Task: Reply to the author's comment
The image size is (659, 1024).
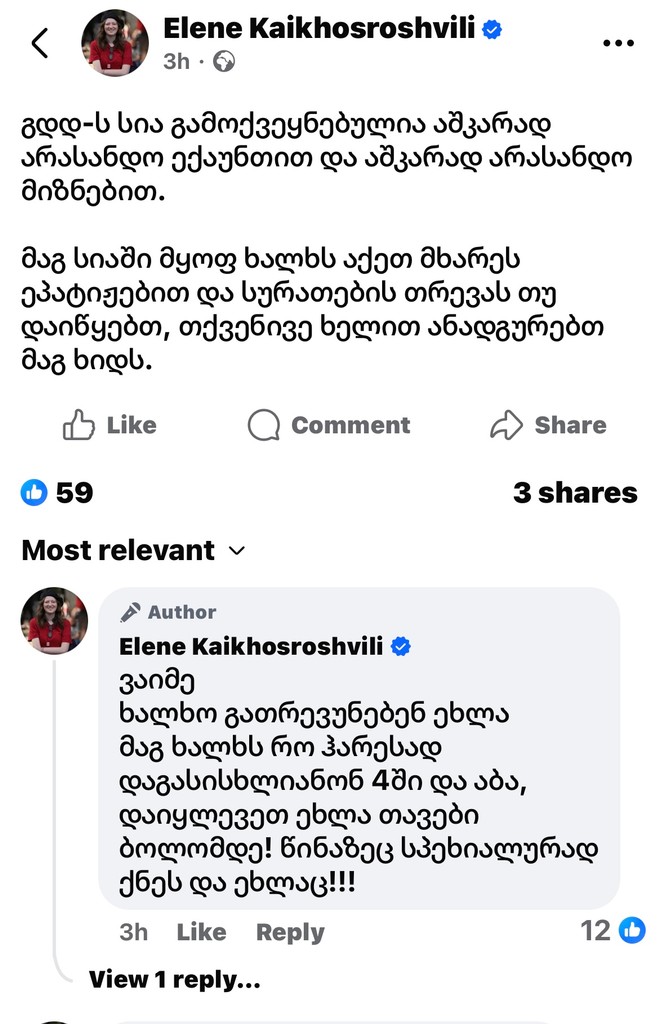Action: pyautogui.click(x=290, y=932)
